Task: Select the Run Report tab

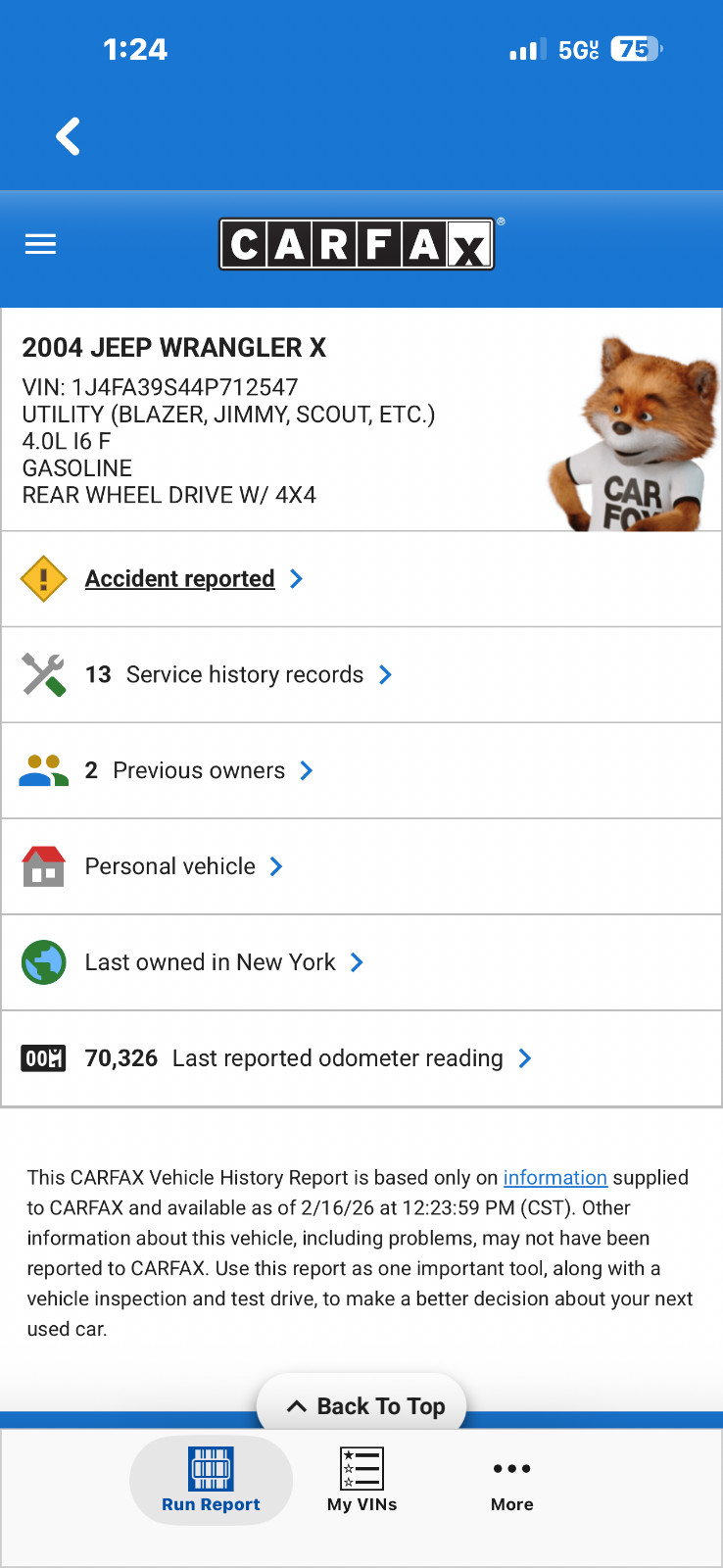Action: (x=211, y=1481)
